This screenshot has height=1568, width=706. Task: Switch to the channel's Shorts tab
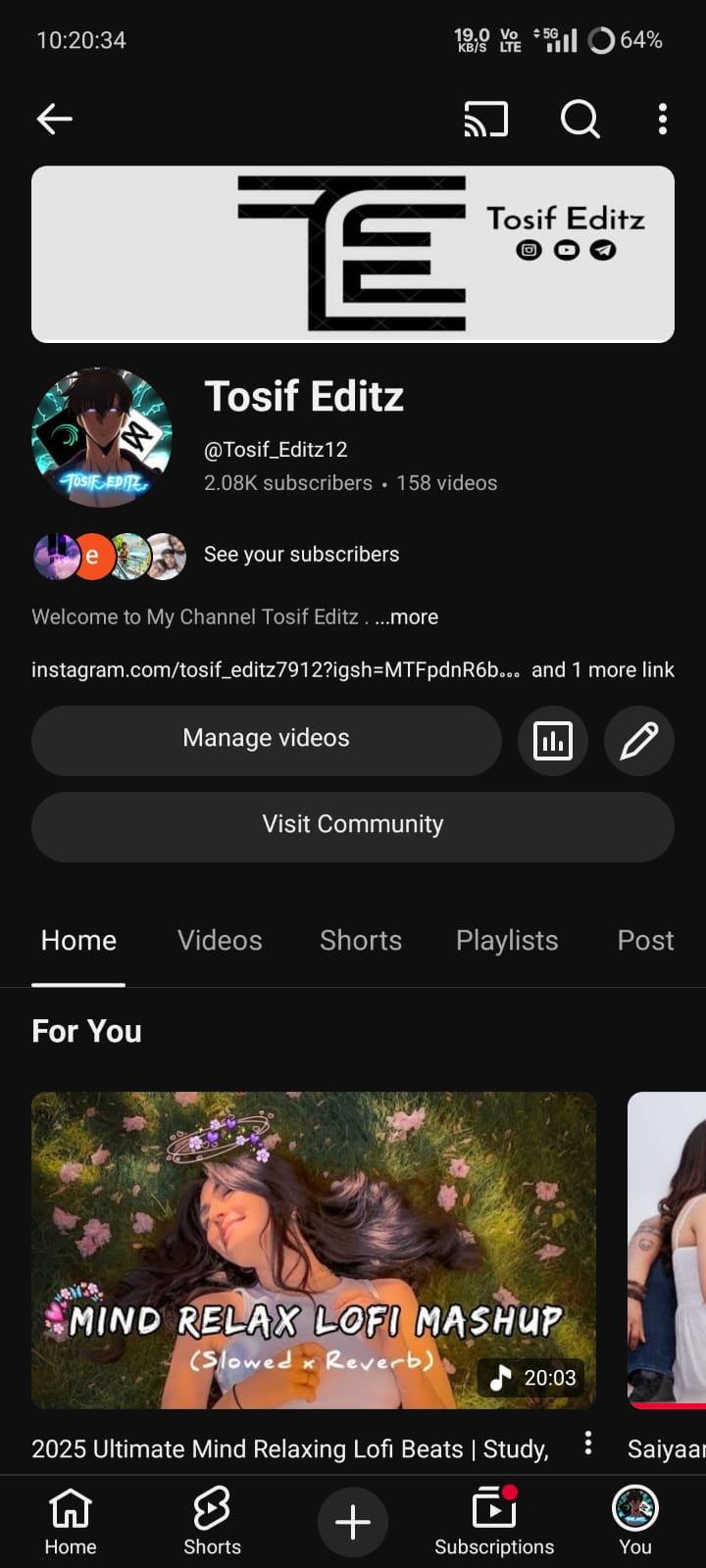coord(361,941)
